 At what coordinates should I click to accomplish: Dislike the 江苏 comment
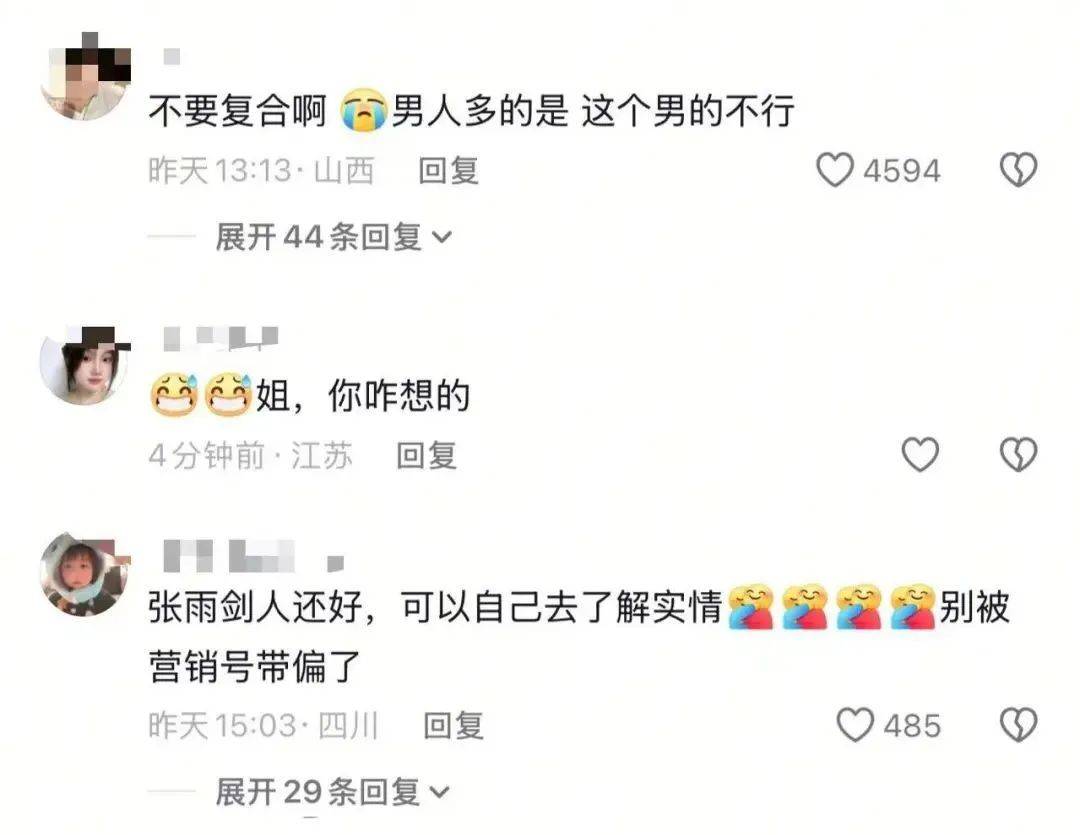pyautogui.click(x=1019, y=456)
